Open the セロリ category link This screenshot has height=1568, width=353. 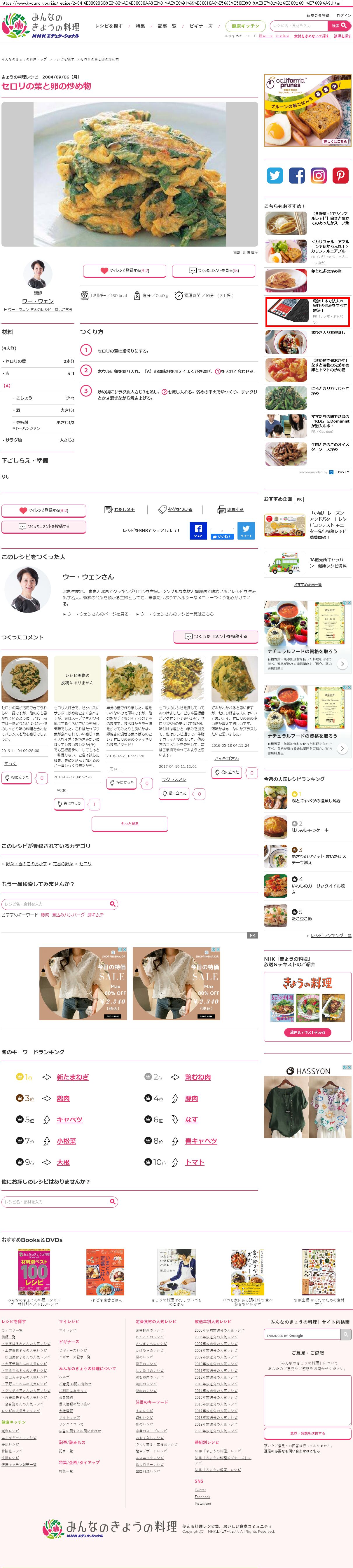[x=85, y=864]
